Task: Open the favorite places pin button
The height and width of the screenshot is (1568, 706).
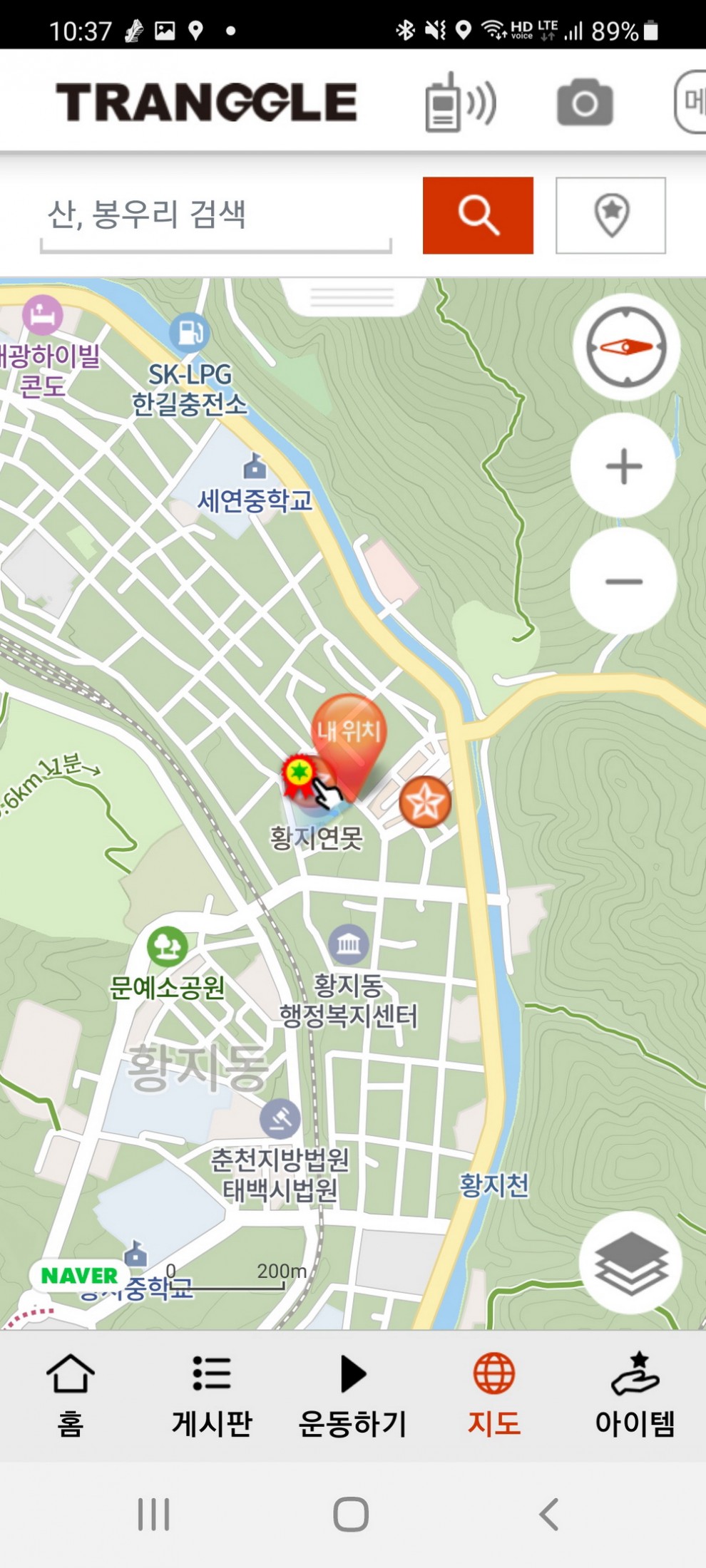Action: 610,215
